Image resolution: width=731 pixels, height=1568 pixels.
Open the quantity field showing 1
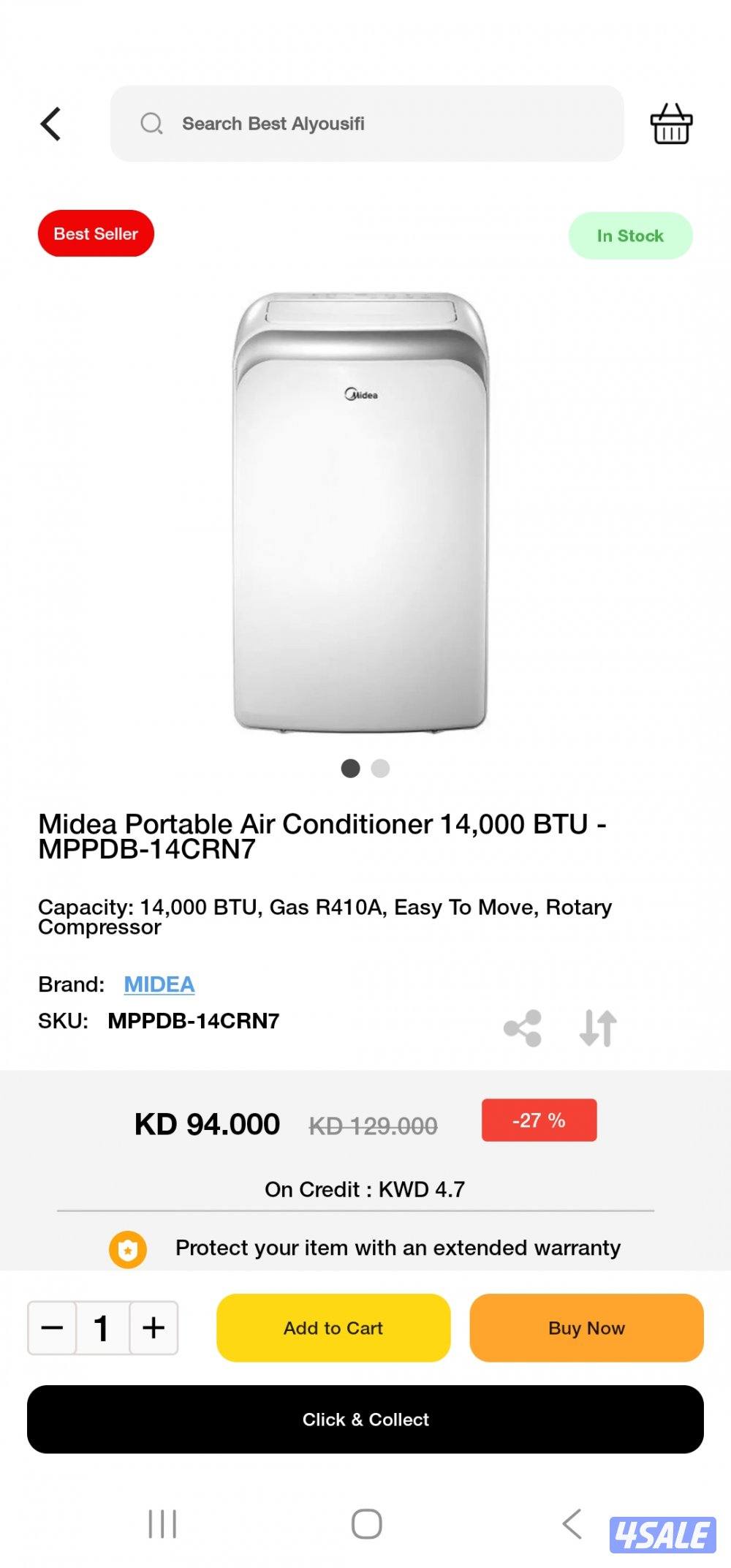(102, 1327)
